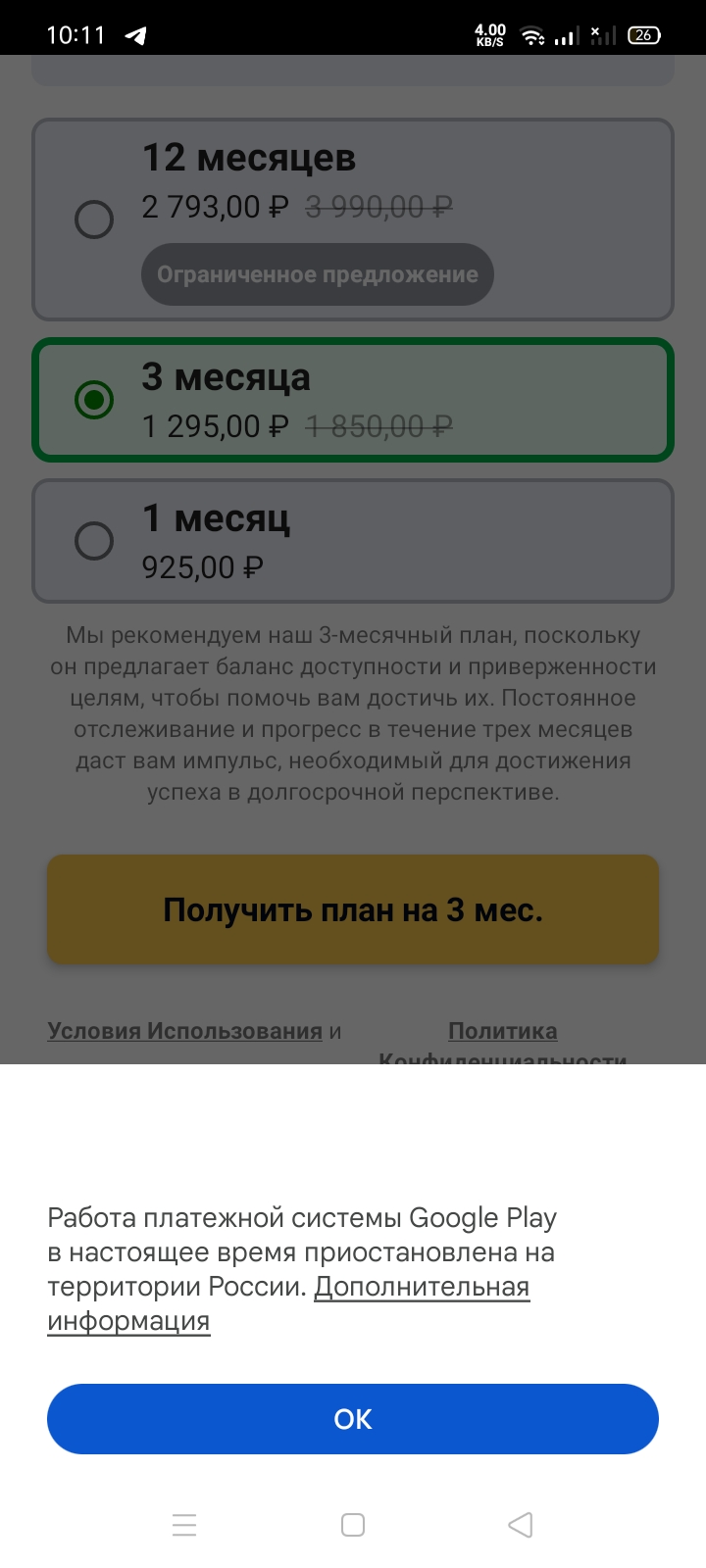Tap Получить план на 3 мес. button

tap(353, 909)
